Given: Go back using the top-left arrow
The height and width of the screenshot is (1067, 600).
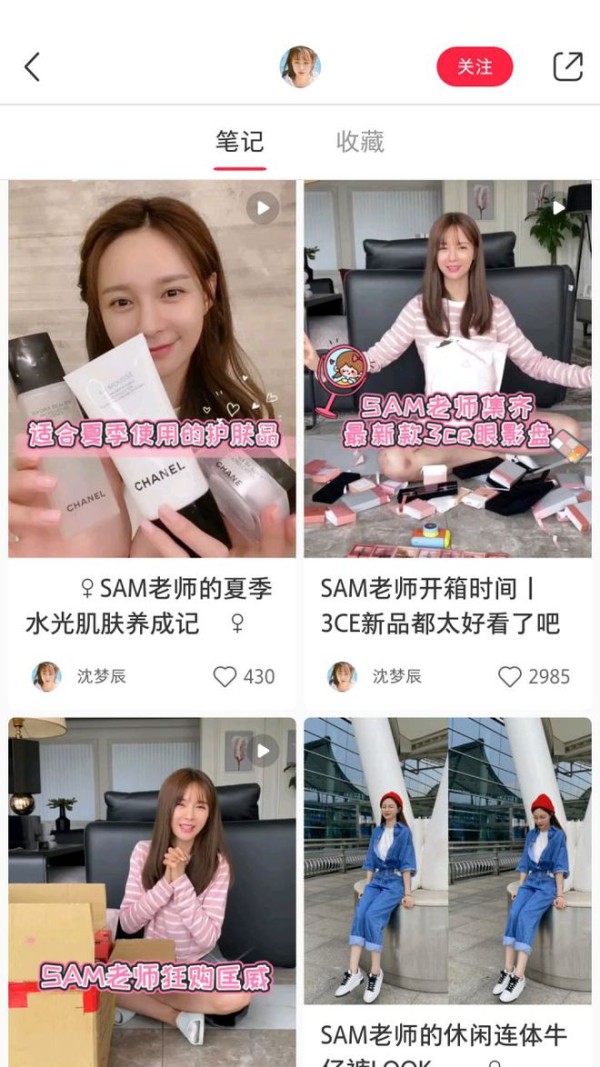Looking at the screenshot, I should tap(32, 67).
